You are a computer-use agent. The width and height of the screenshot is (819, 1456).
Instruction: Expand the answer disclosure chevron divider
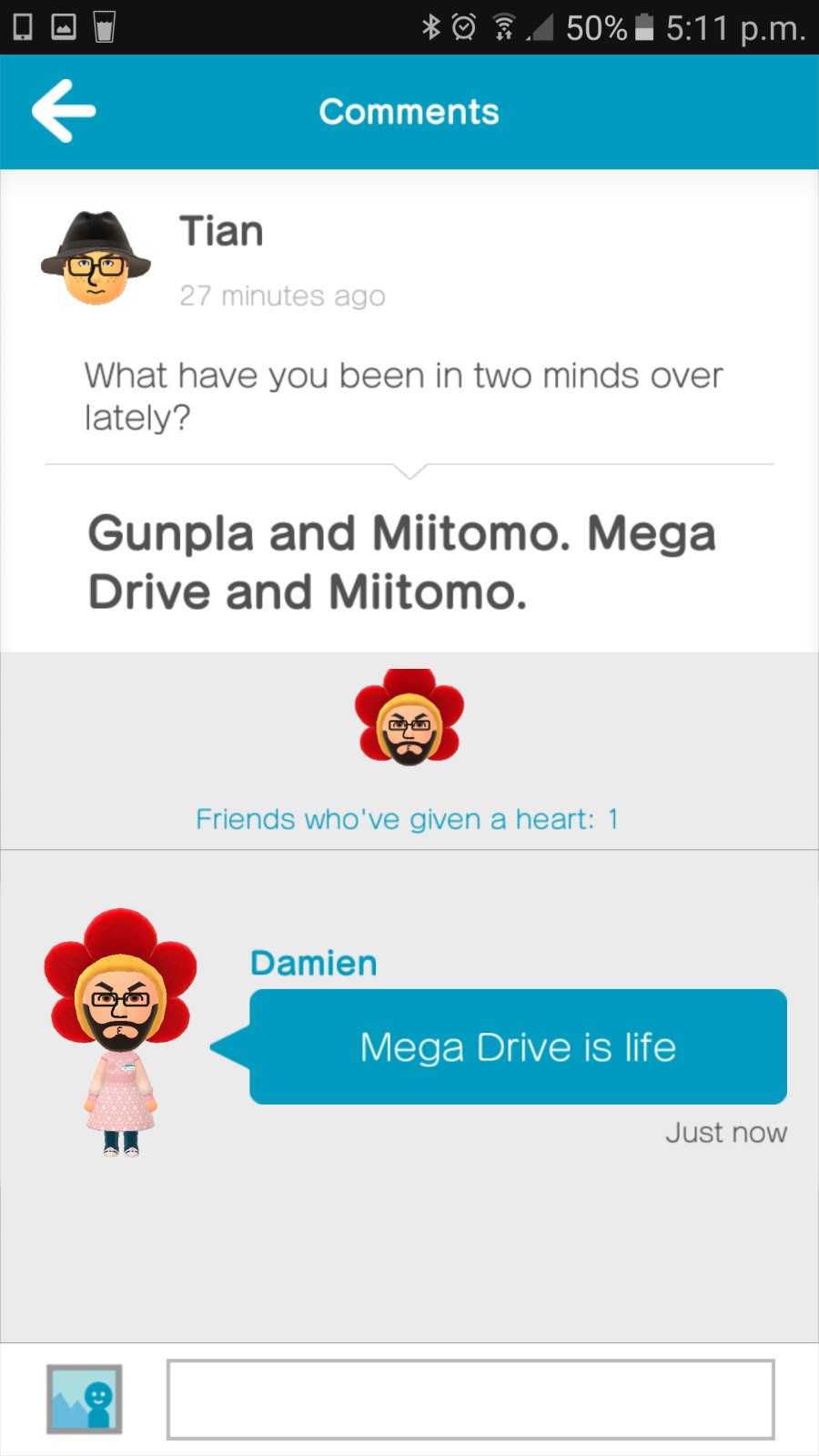[409, 471]
